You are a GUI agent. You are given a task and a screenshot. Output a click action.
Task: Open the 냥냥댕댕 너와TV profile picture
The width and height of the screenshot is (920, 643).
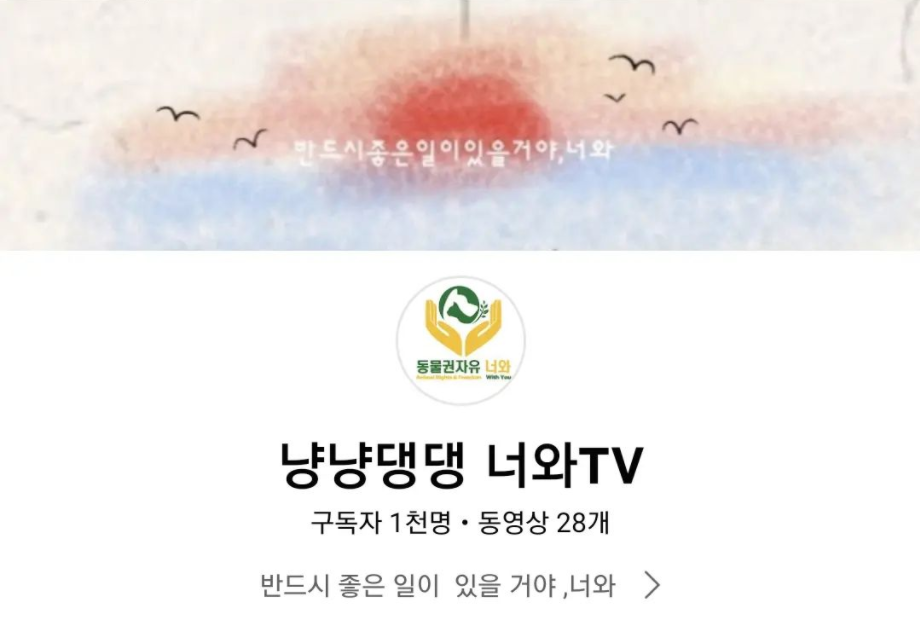tap(461, 341)
